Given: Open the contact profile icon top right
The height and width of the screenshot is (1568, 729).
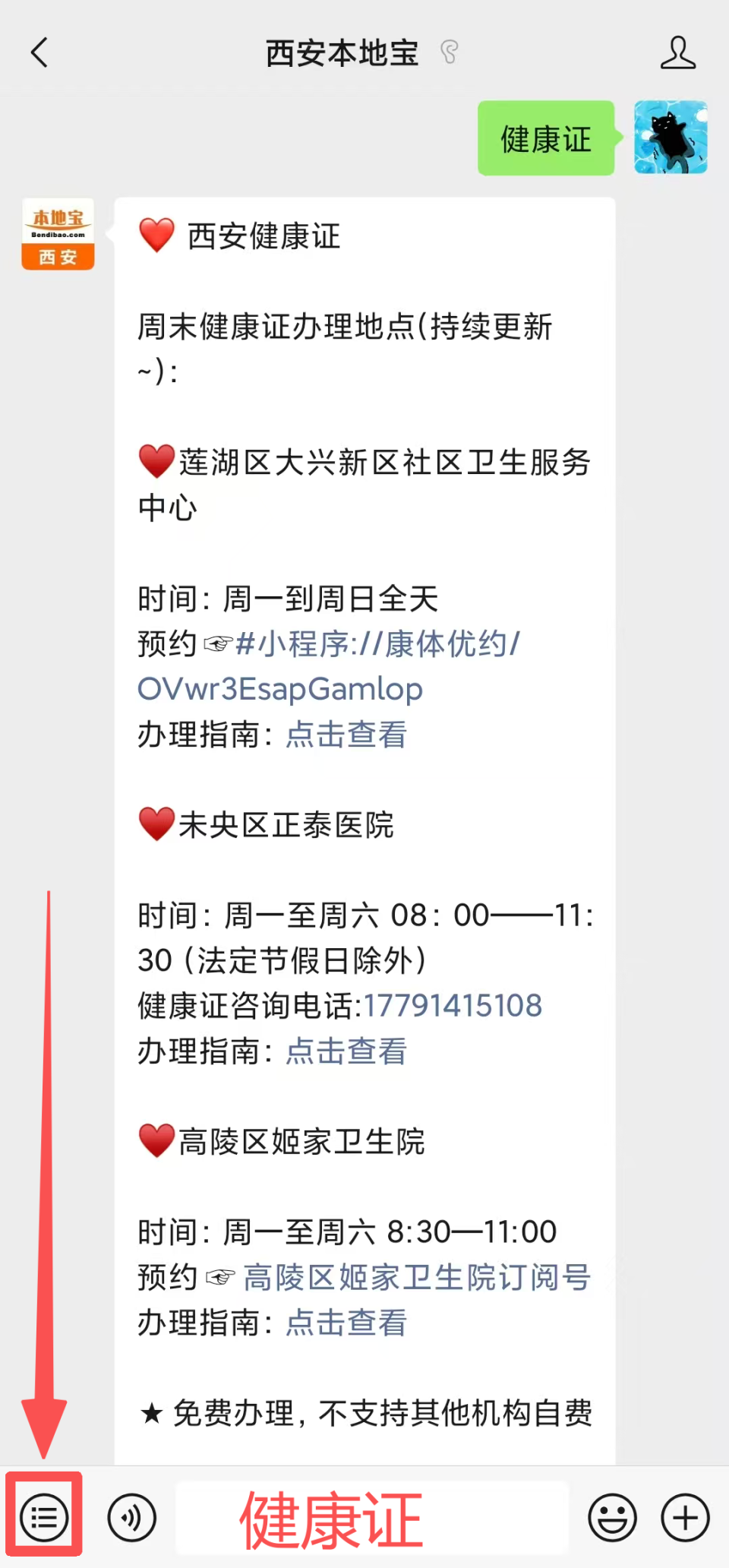Looking at the screenshot, I should [x=680, y=52].
